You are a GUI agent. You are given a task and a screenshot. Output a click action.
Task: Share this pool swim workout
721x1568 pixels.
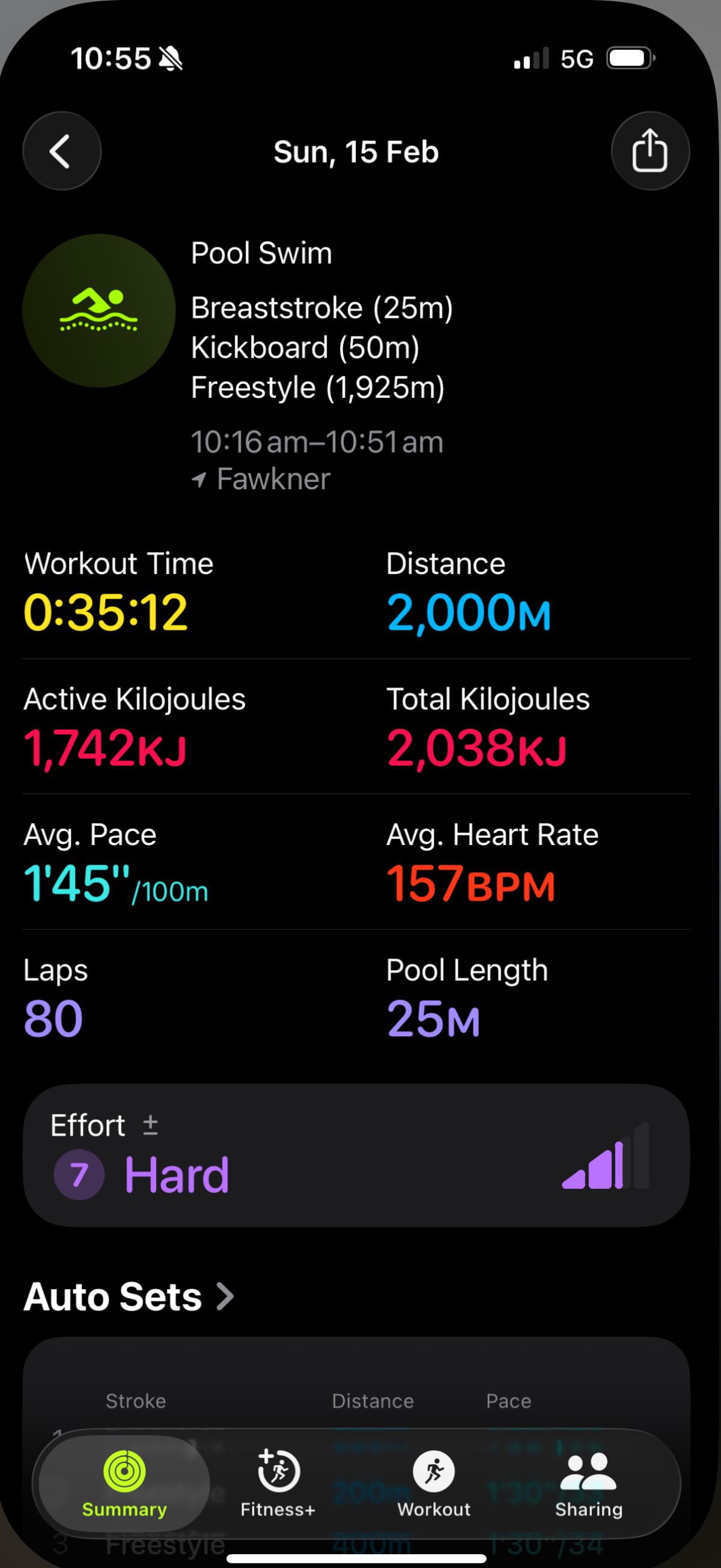pos(650,151)
